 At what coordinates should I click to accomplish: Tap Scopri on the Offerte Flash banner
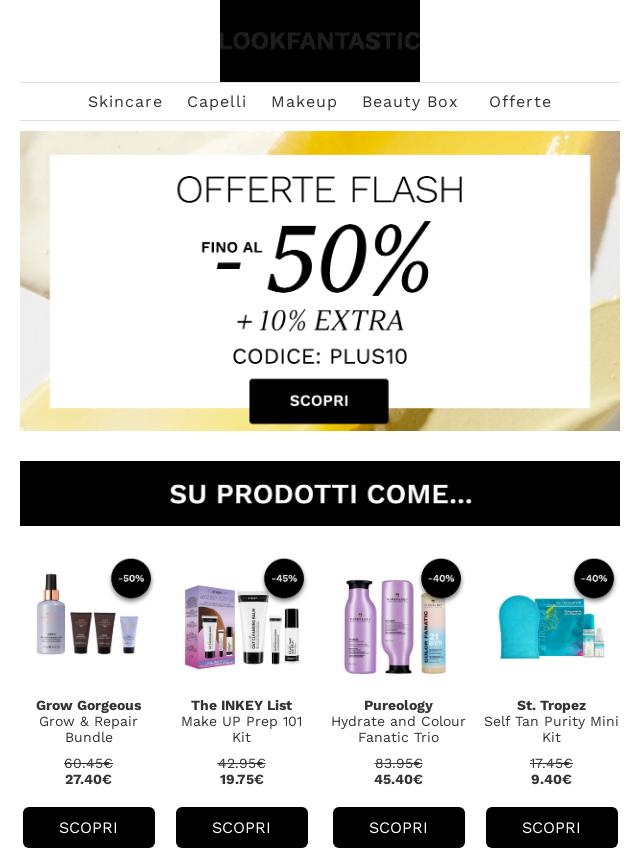319,401
